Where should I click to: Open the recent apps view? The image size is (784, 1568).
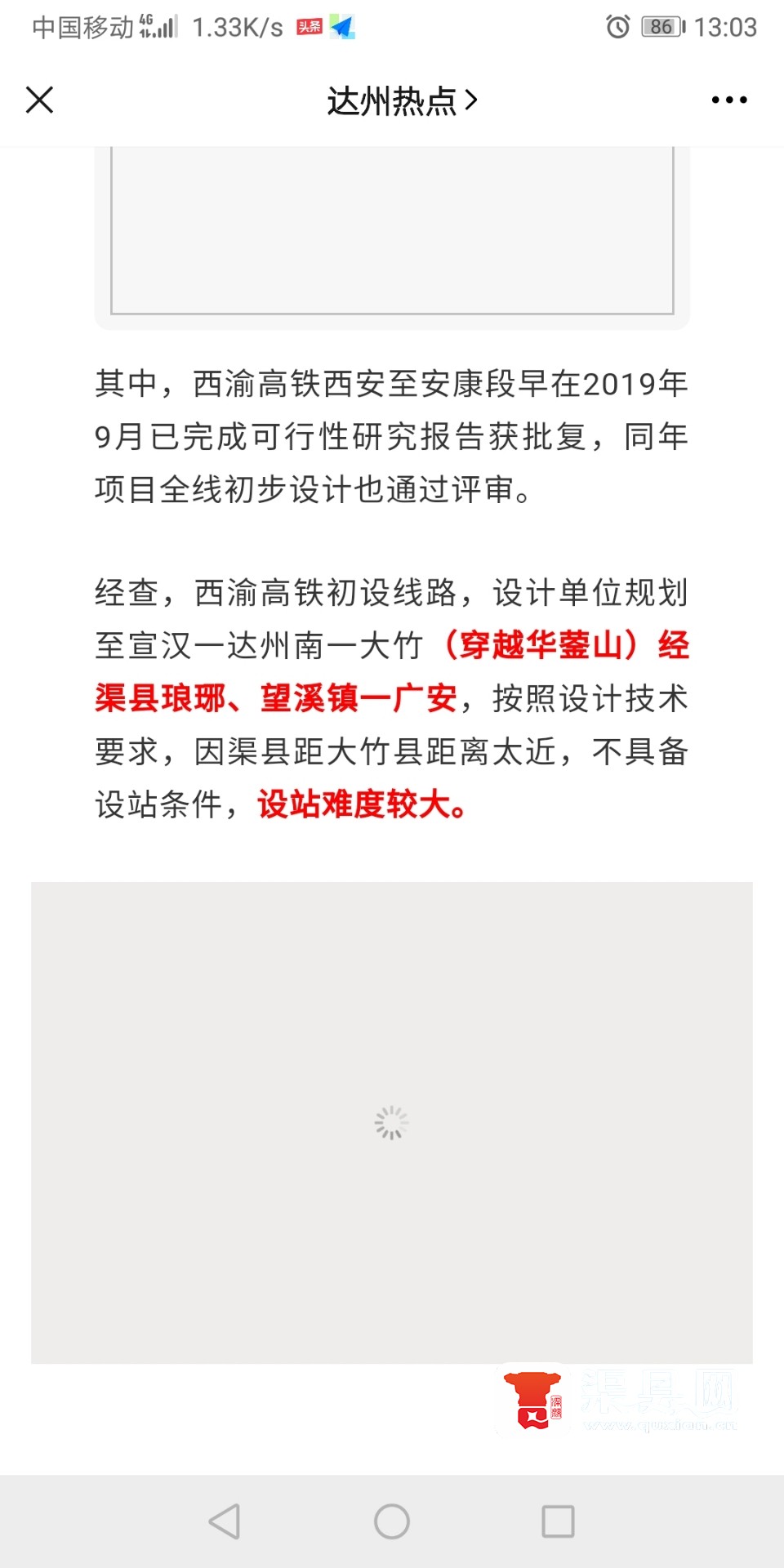pyautogui.click(x=559, y=1521)
